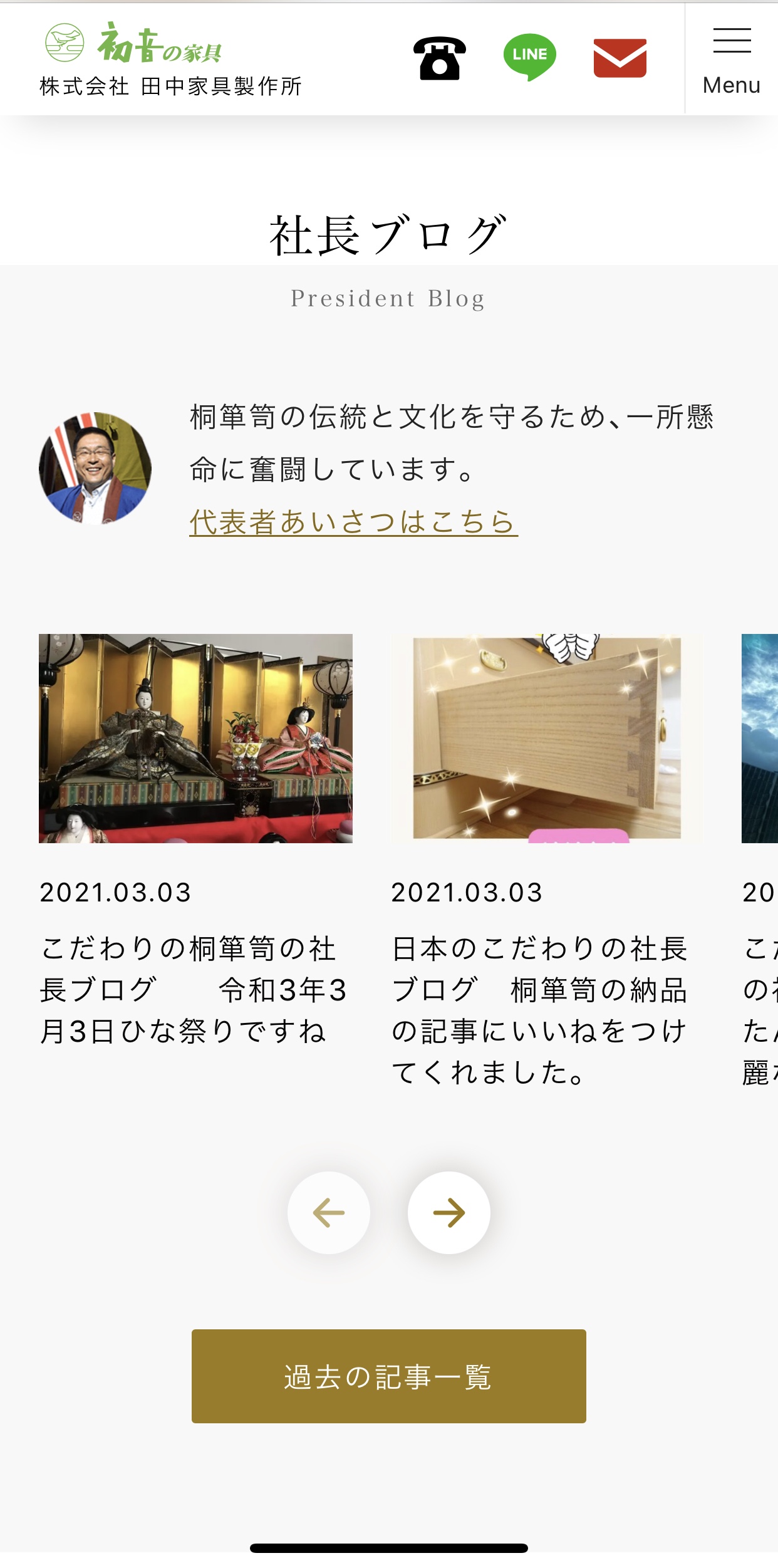Go to homepage via 田中家具製作所 header logo
Screen dimensions: 778x1568
(170, 60)
